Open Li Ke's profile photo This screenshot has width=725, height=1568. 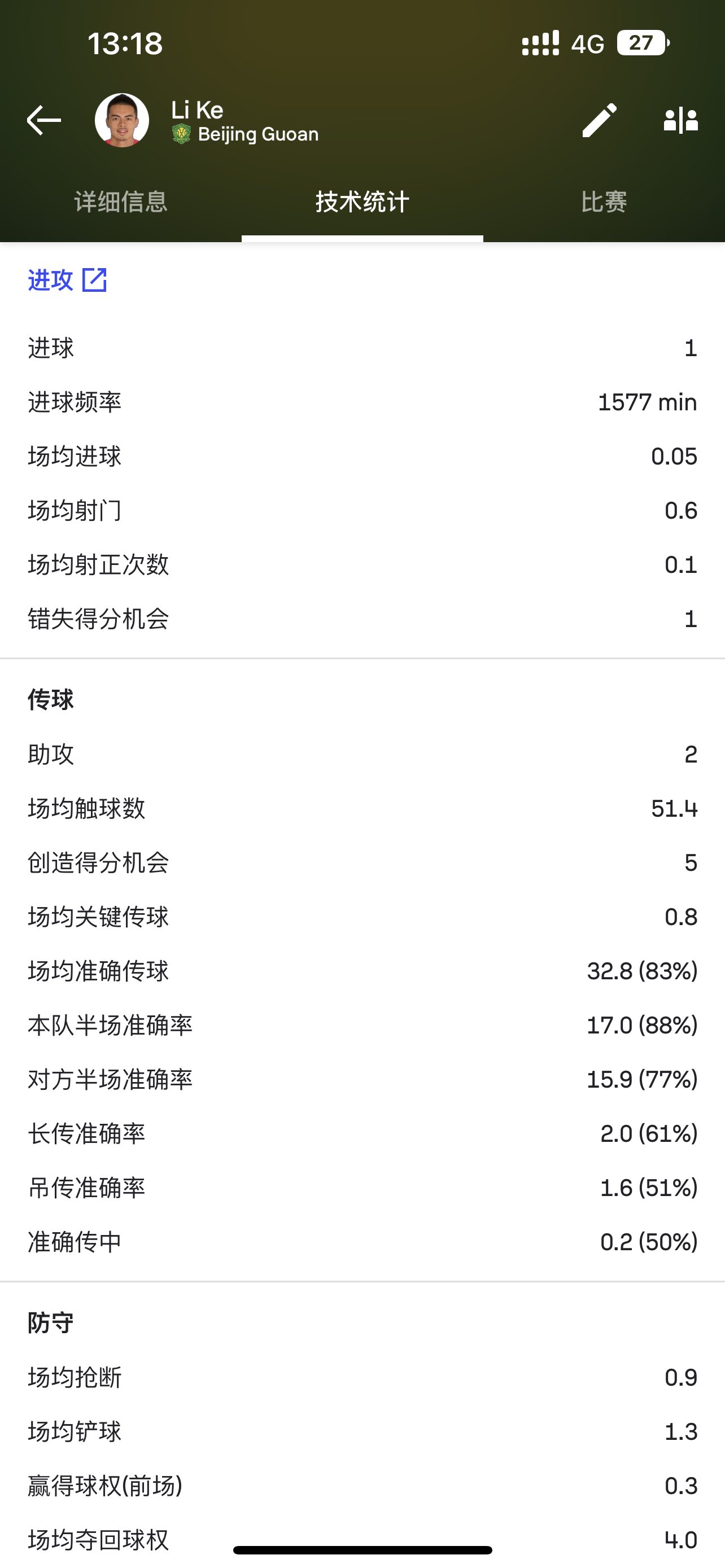[122, 120]
